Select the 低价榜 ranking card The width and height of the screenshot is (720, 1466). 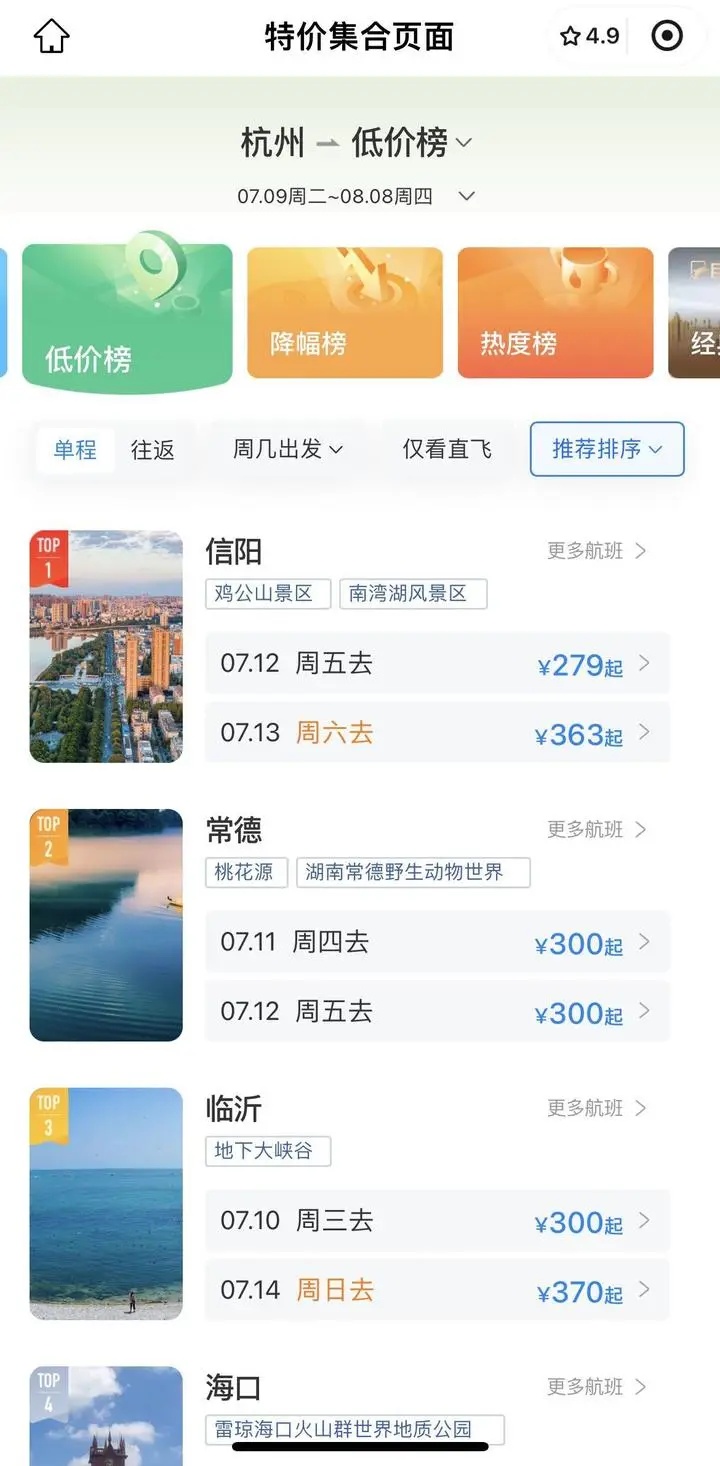click(126, 313)
